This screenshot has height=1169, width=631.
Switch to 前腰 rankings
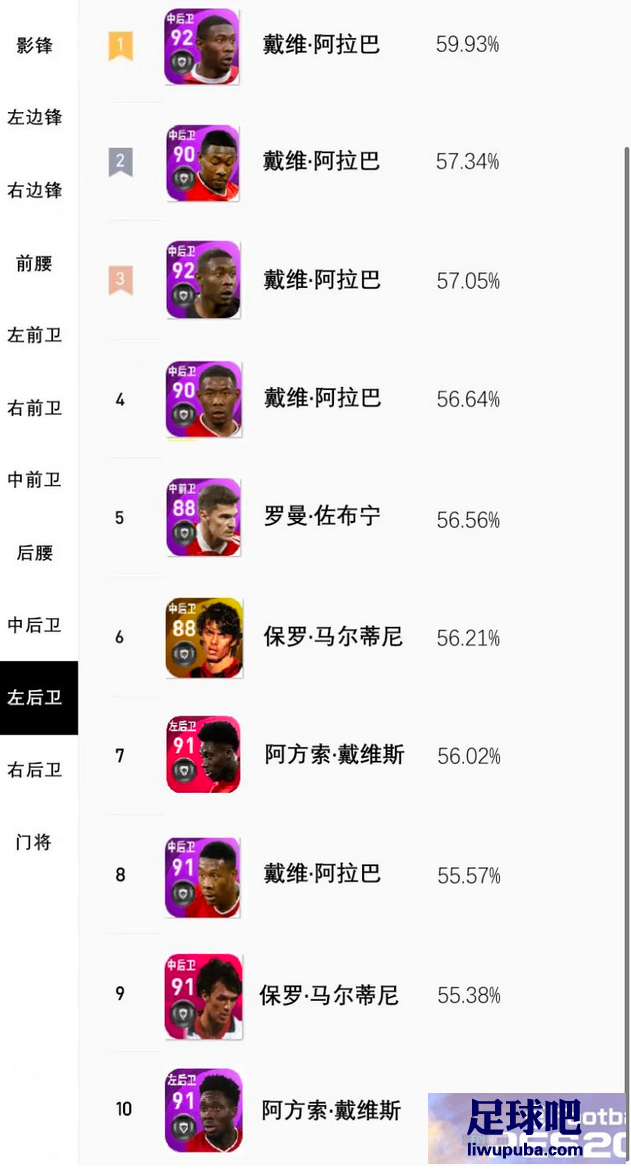35,264
